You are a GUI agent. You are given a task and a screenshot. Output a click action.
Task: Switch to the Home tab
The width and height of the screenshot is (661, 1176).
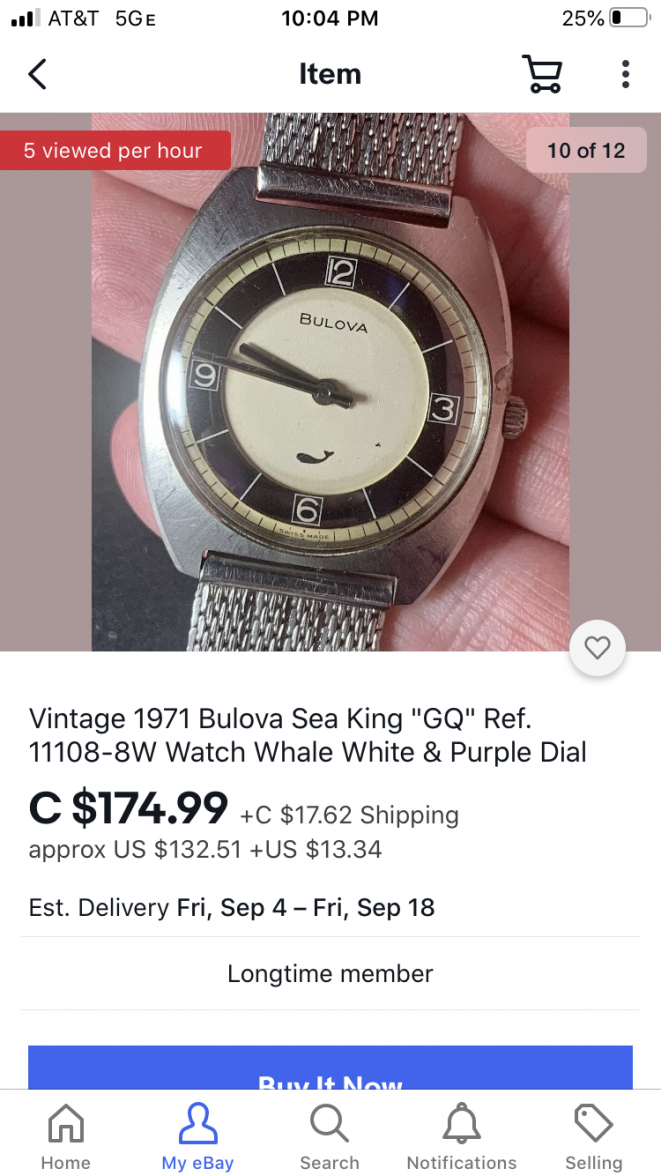coord(66,1138)
